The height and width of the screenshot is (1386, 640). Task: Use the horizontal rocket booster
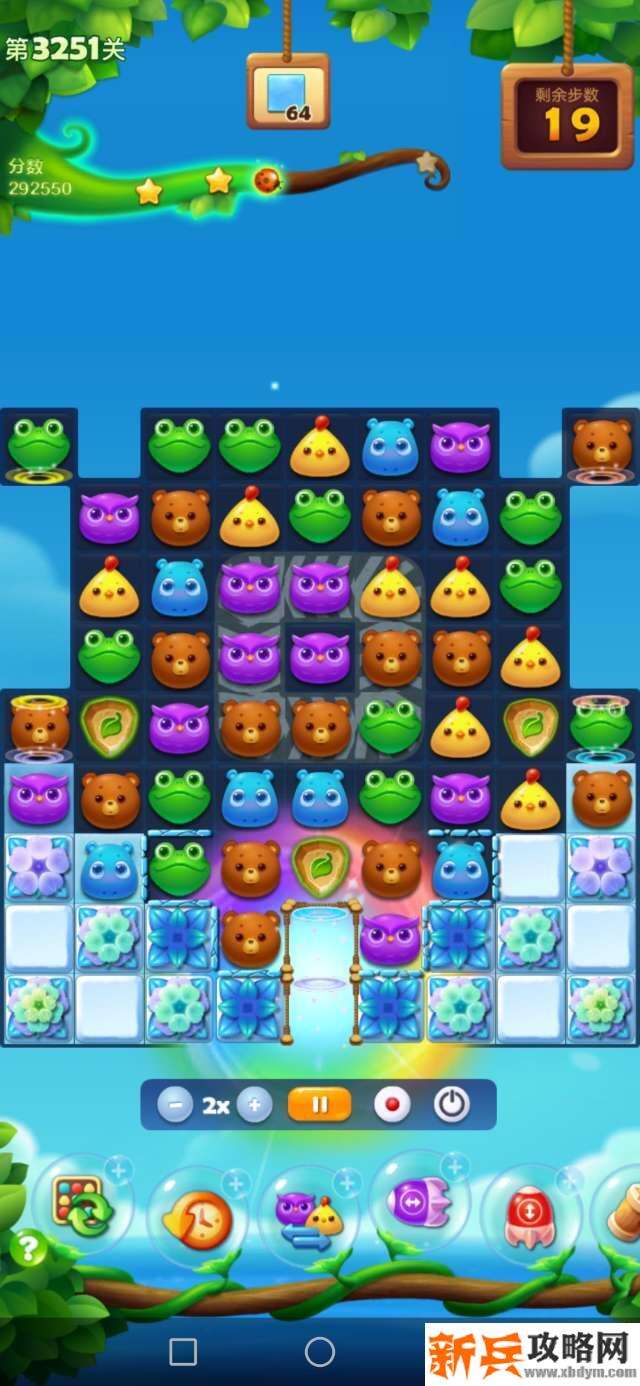[420, 1200]
